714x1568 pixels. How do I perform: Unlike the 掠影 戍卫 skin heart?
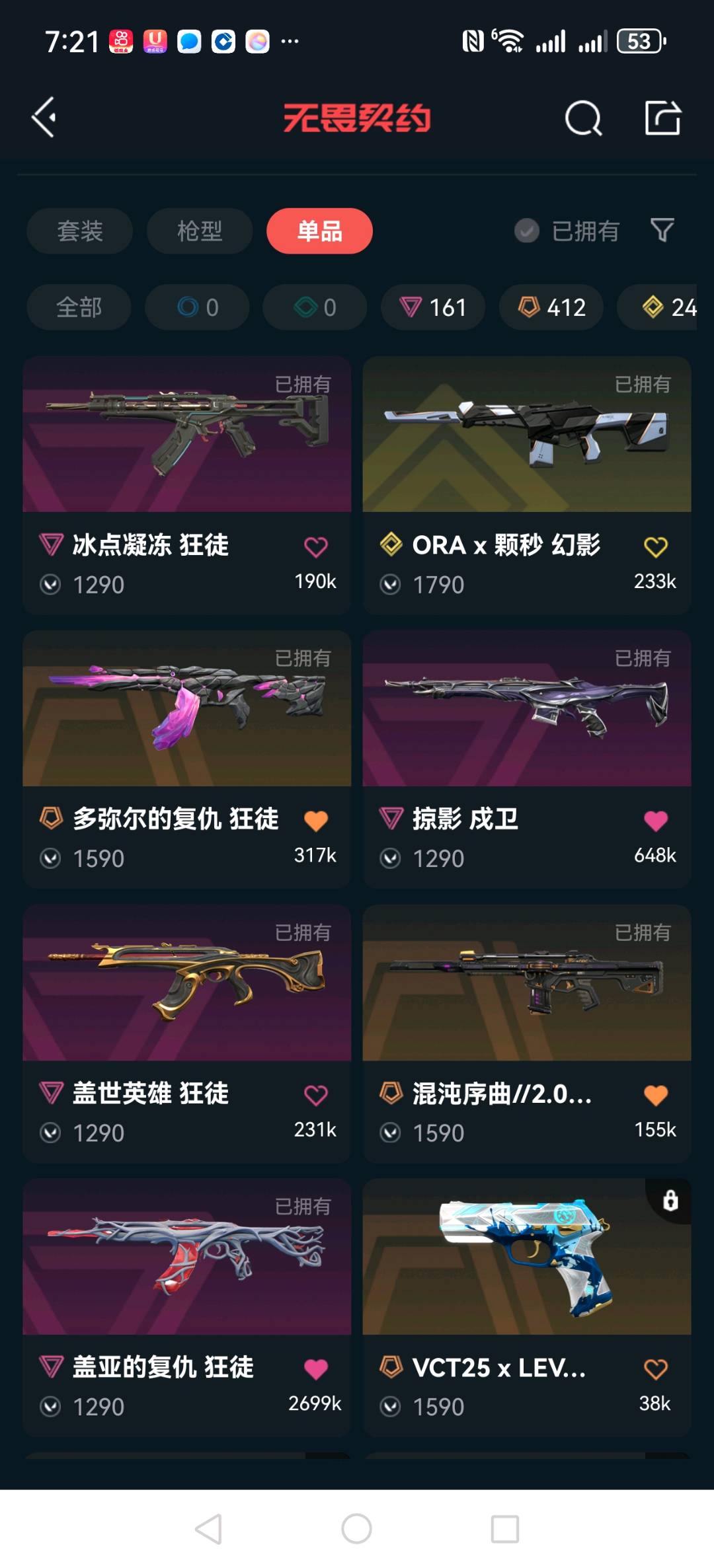[655, 821]
